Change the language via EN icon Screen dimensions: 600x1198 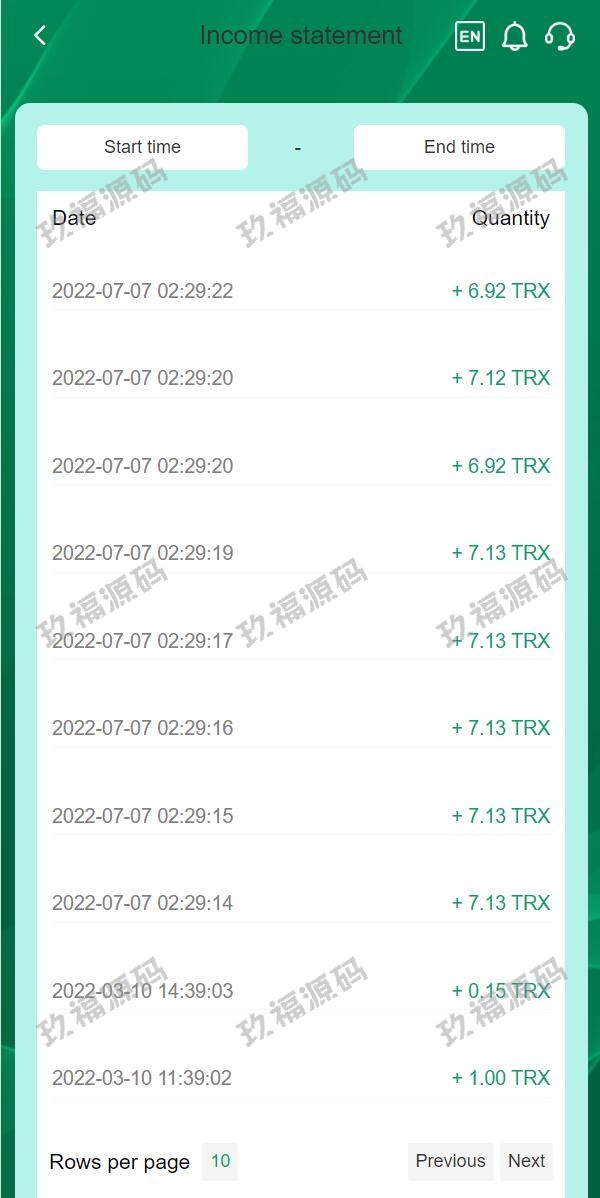coord(469,37)
